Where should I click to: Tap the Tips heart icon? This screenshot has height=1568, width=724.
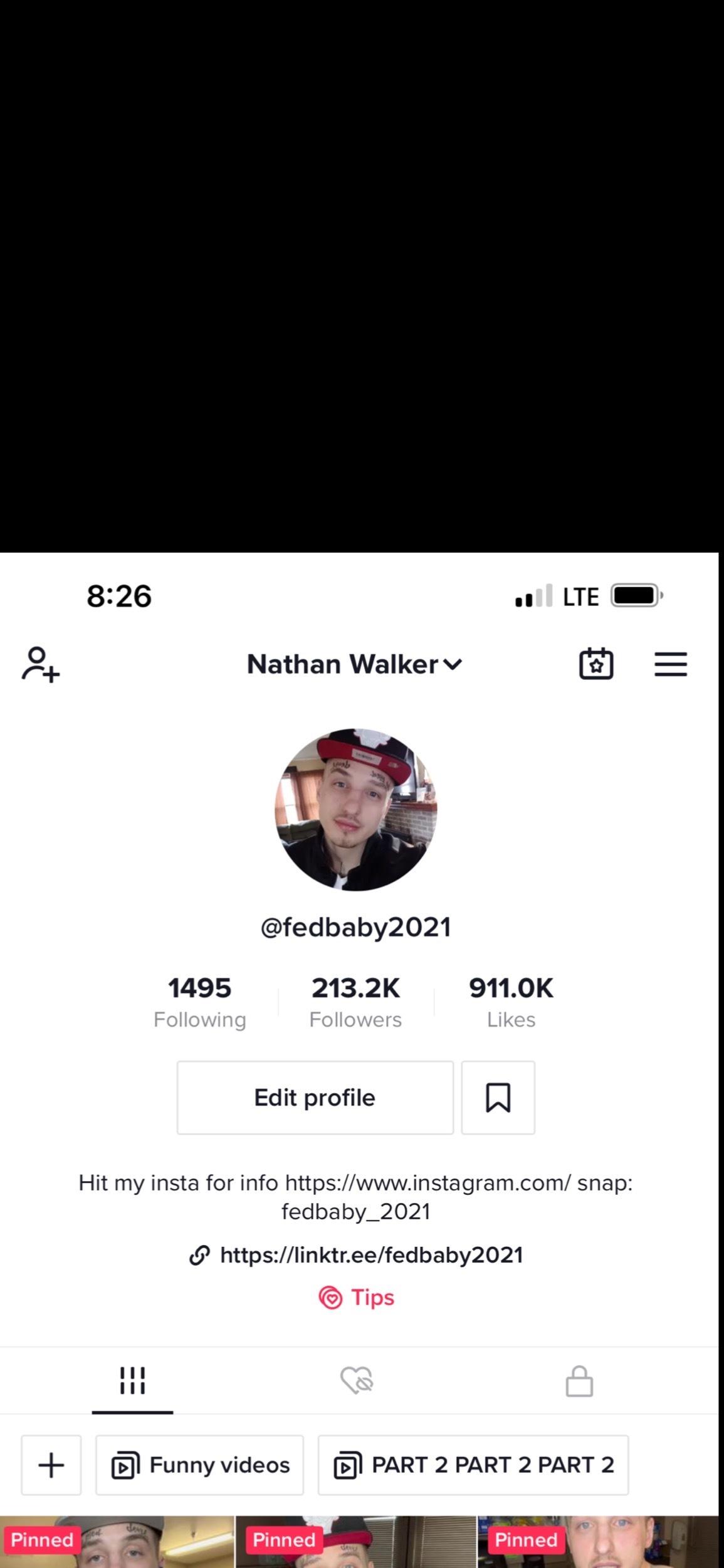click(332, 1298)
